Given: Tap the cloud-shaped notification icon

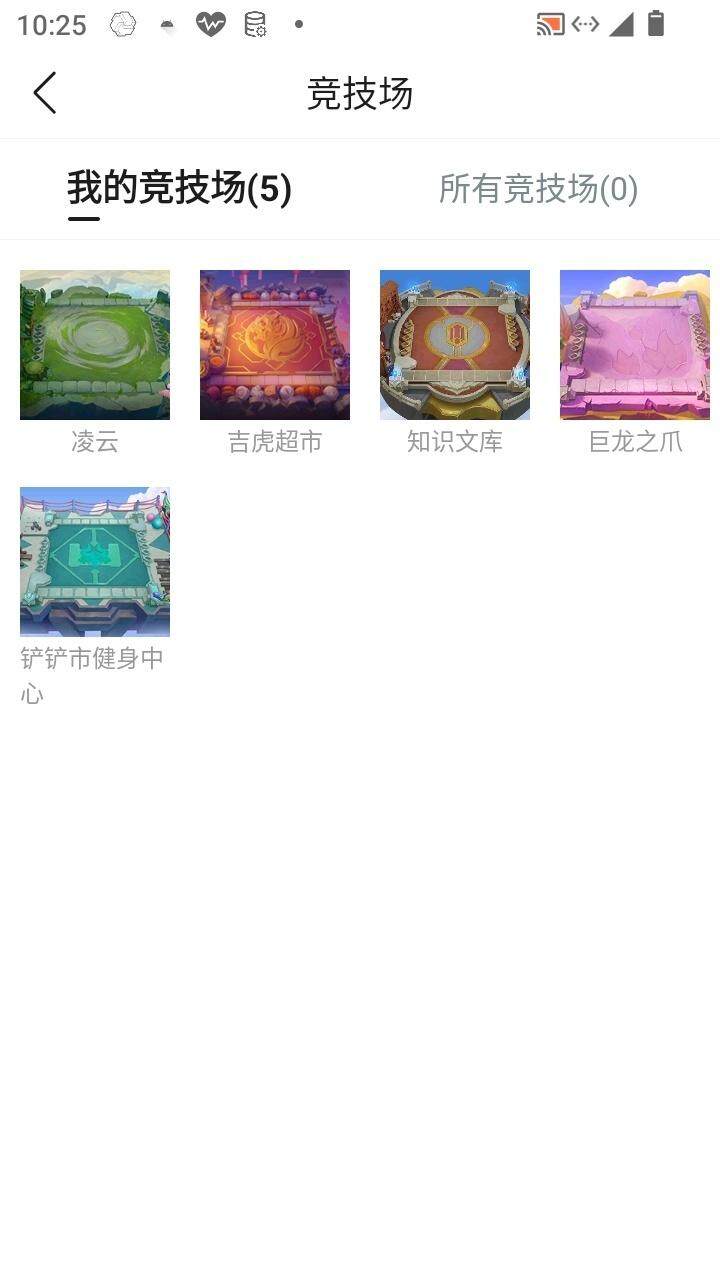Looking at the screenshot, I should click(168, 24).
